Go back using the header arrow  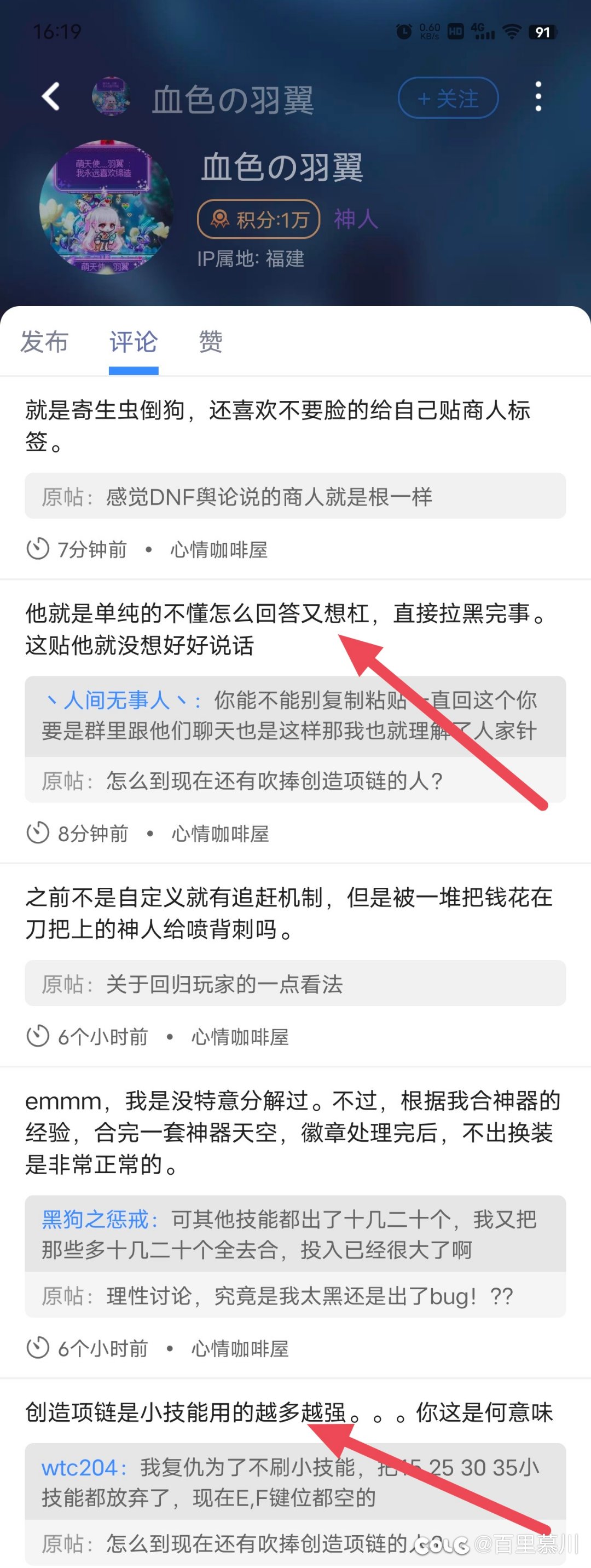pyautogui.click(x=51, y=97)
